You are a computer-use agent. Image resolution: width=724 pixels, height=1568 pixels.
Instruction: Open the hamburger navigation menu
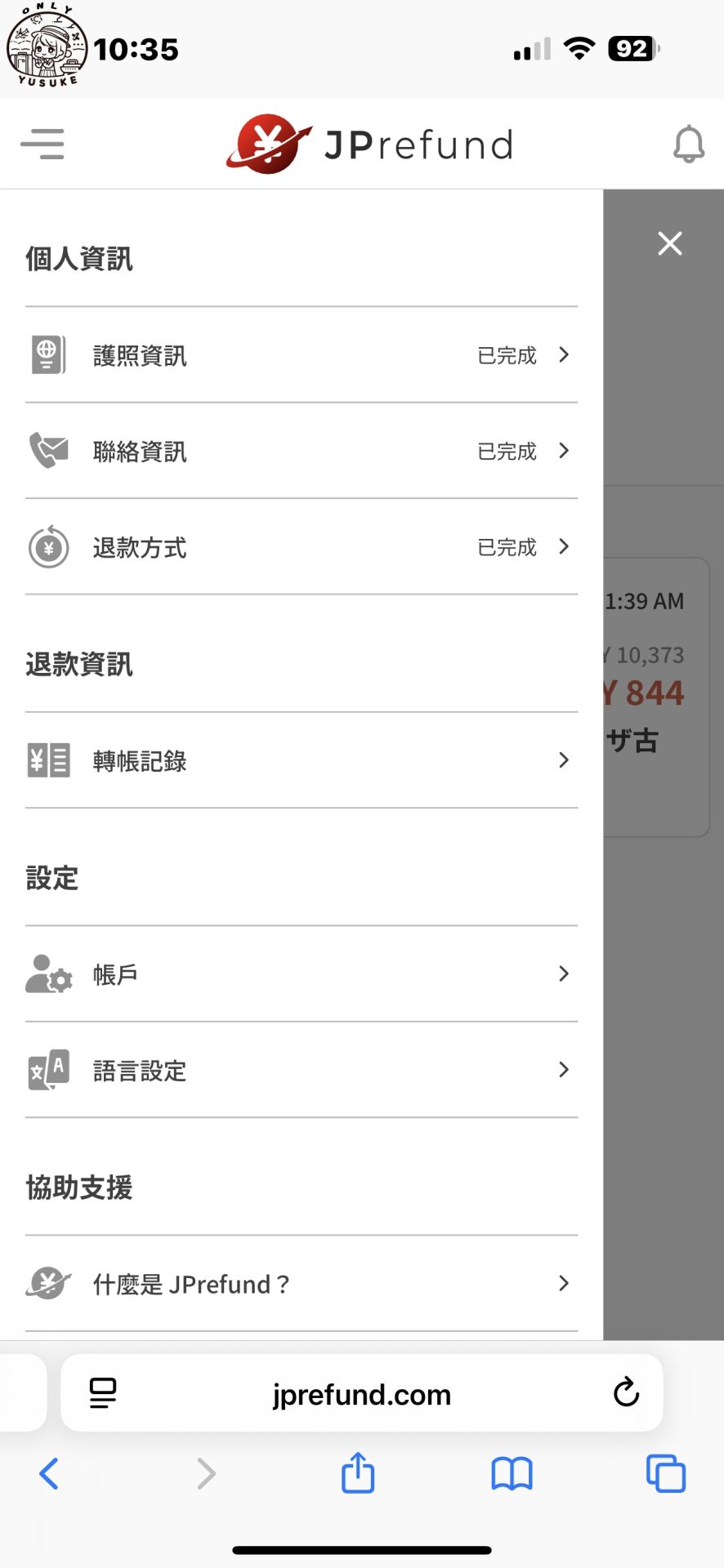click(42, 144)
